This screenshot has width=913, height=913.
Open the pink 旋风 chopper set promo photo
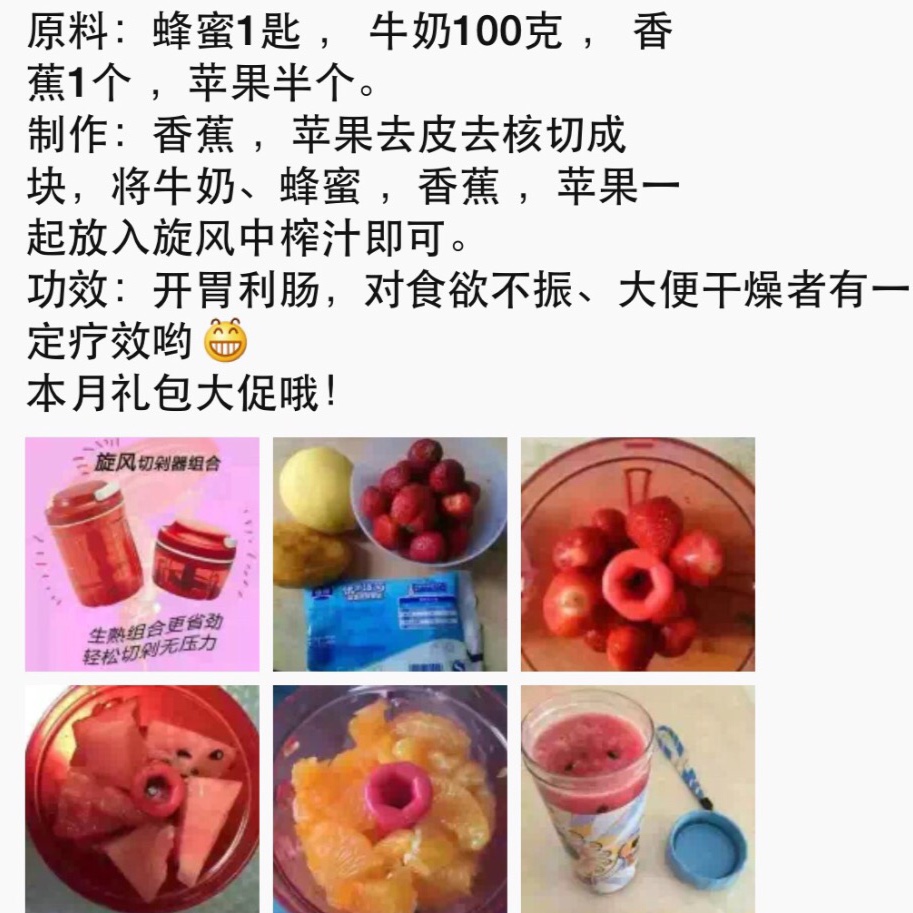coord(142,554)
